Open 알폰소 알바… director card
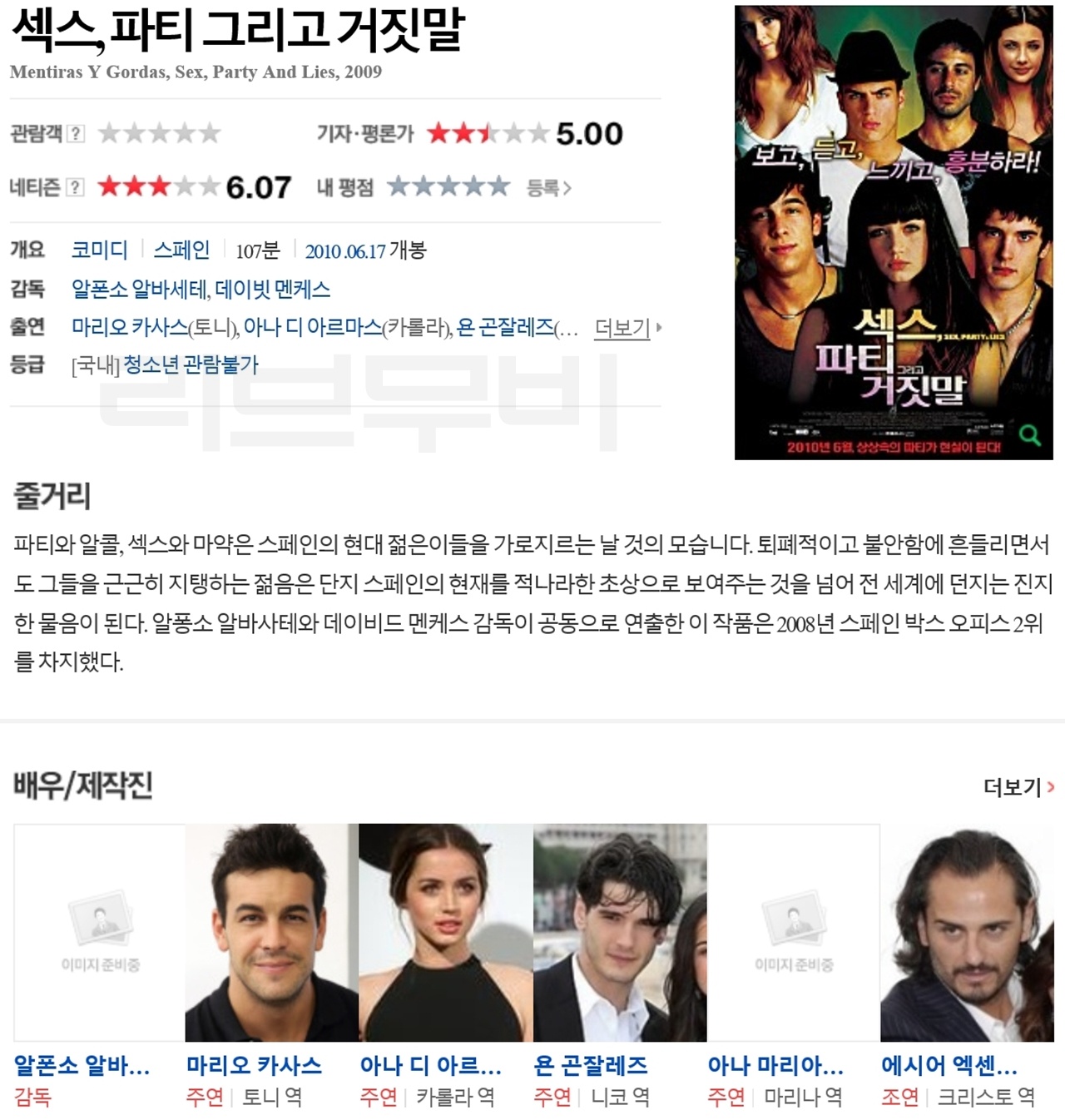 82,1065
